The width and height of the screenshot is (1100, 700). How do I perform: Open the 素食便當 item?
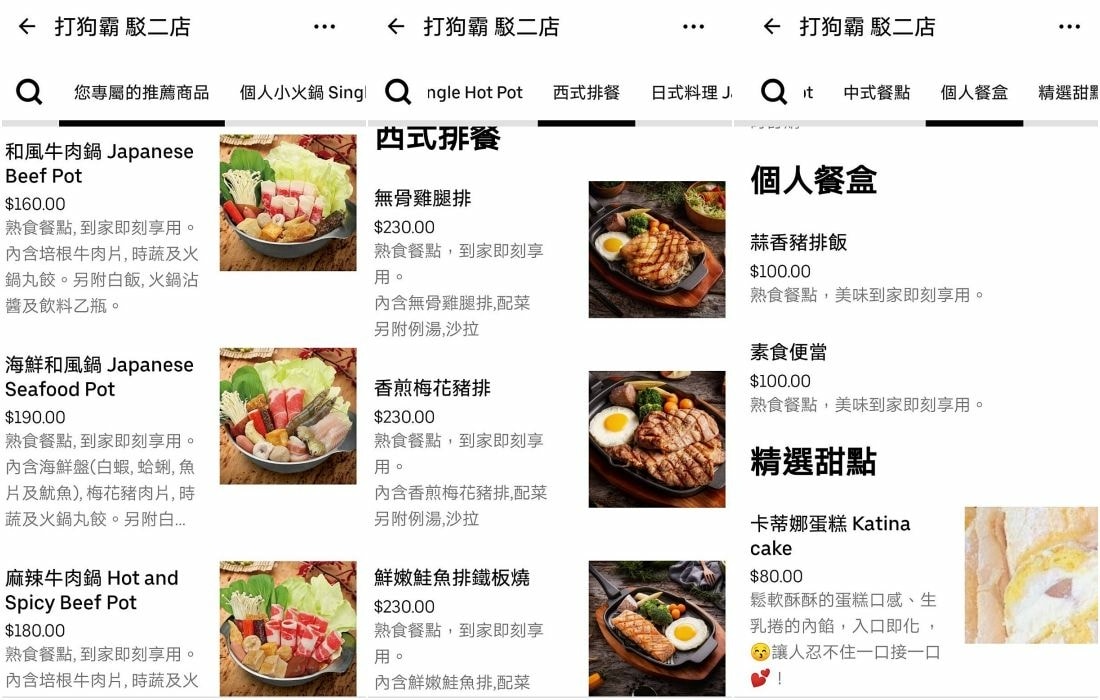coord(788,352)
